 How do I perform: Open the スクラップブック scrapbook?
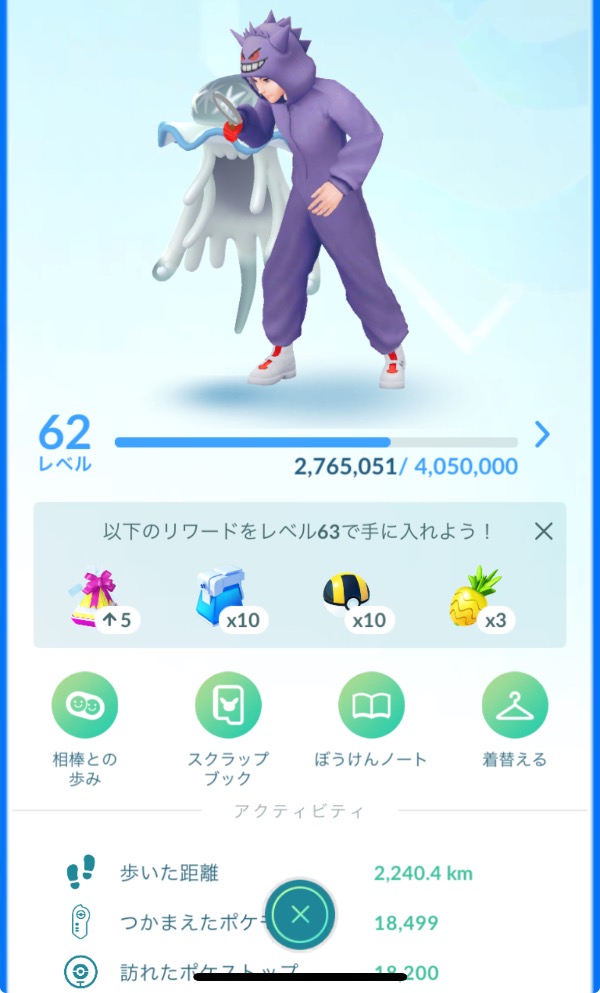228,705
